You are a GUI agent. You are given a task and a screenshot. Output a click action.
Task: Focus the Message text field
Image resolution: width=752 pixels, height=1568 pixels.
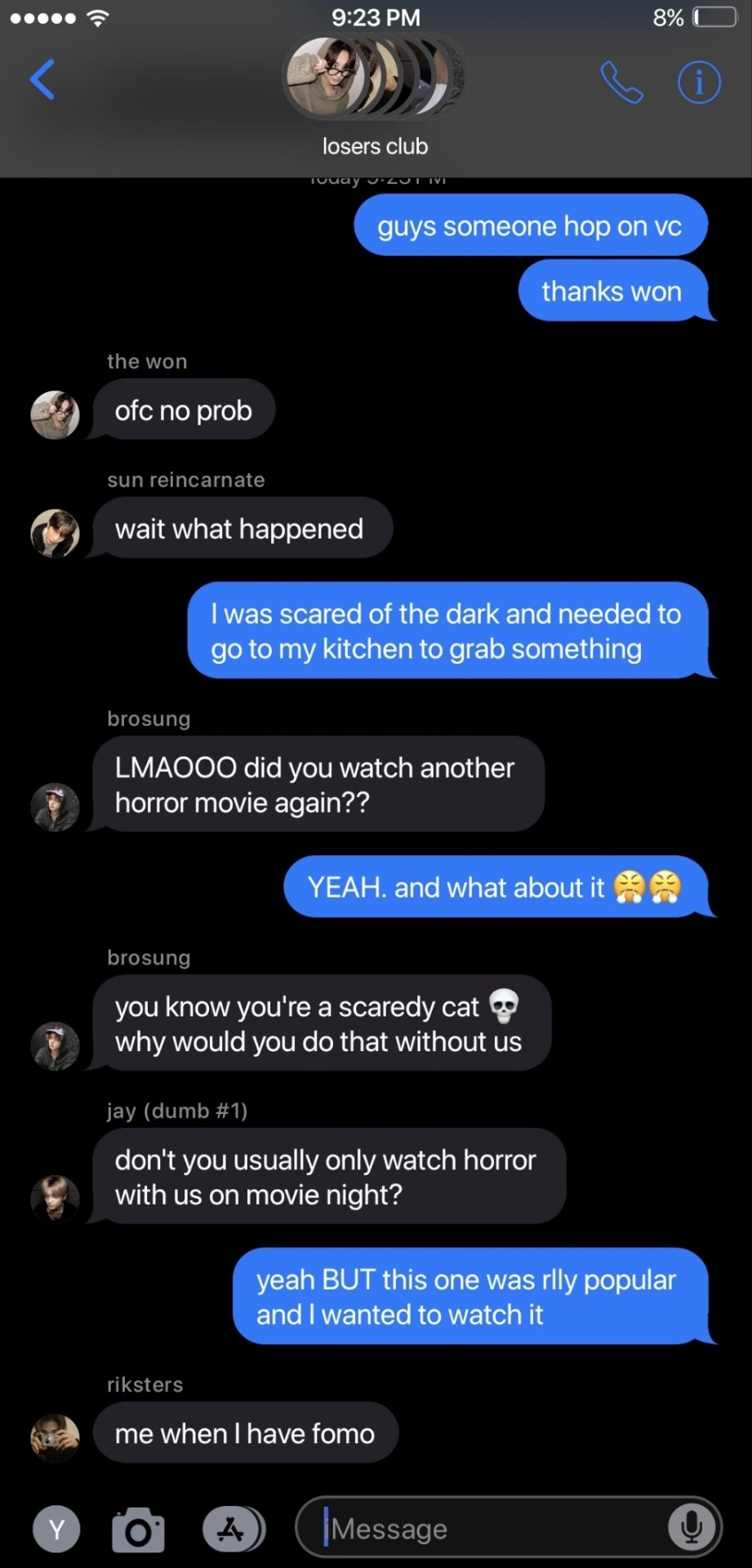click(490, 1528)
